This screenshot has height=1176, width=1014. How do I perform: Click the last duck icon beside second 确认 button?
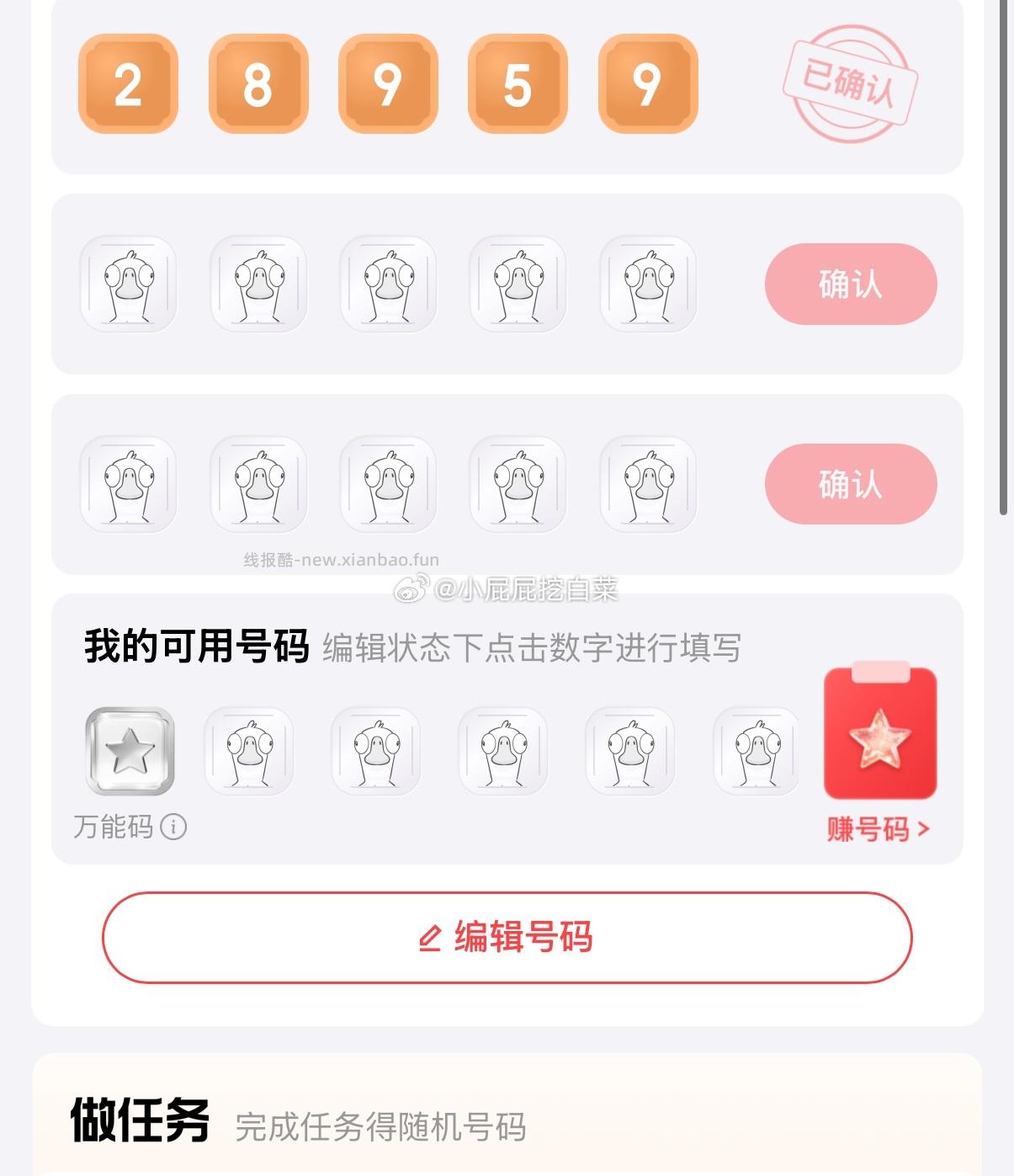click(650, 484)
